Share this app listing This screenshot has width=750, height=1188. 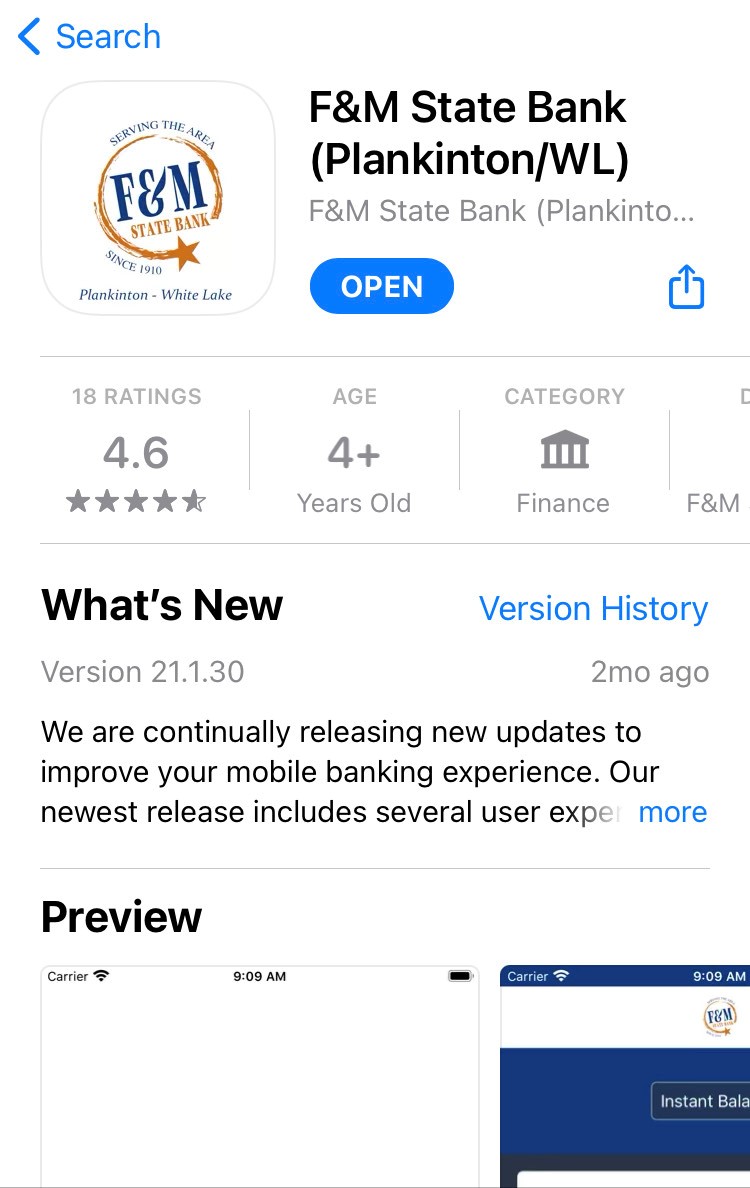click(686, 287)
